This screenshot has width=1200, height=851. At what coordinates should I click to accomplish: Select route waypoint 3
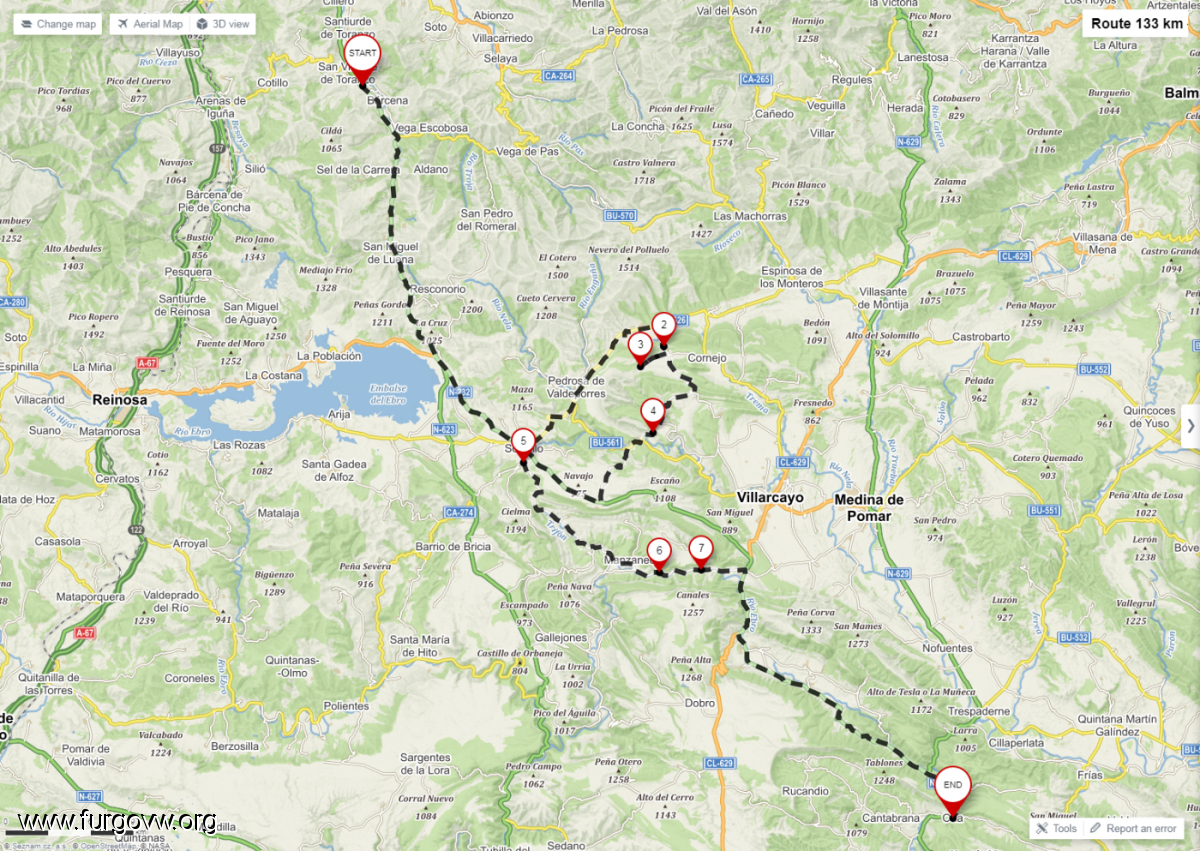640,345
